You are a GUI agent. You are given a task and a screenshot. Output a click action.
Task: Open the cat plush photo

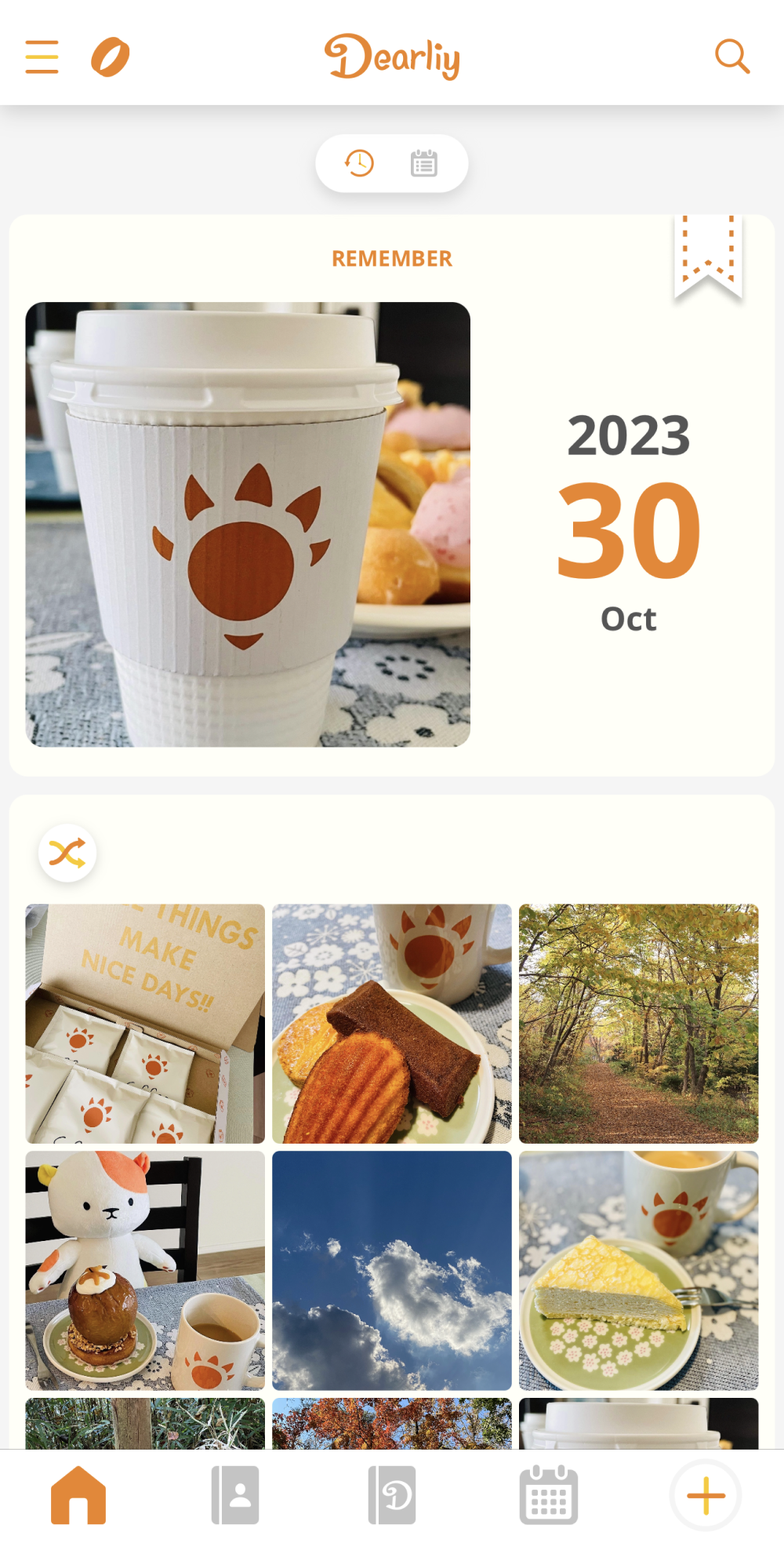pos(145,1270)
